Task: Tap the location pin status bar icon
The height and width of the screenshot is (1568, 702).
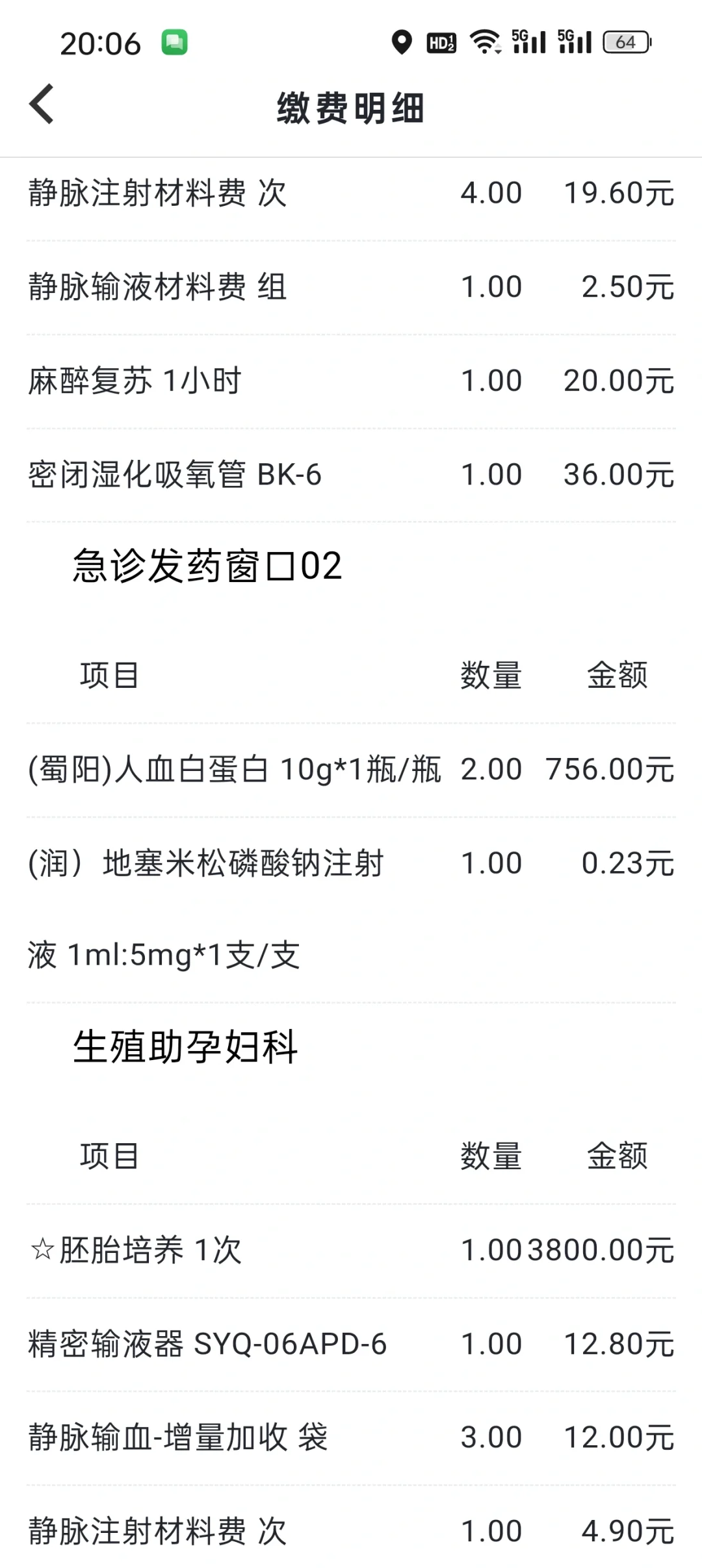Action: click(402, 42)
